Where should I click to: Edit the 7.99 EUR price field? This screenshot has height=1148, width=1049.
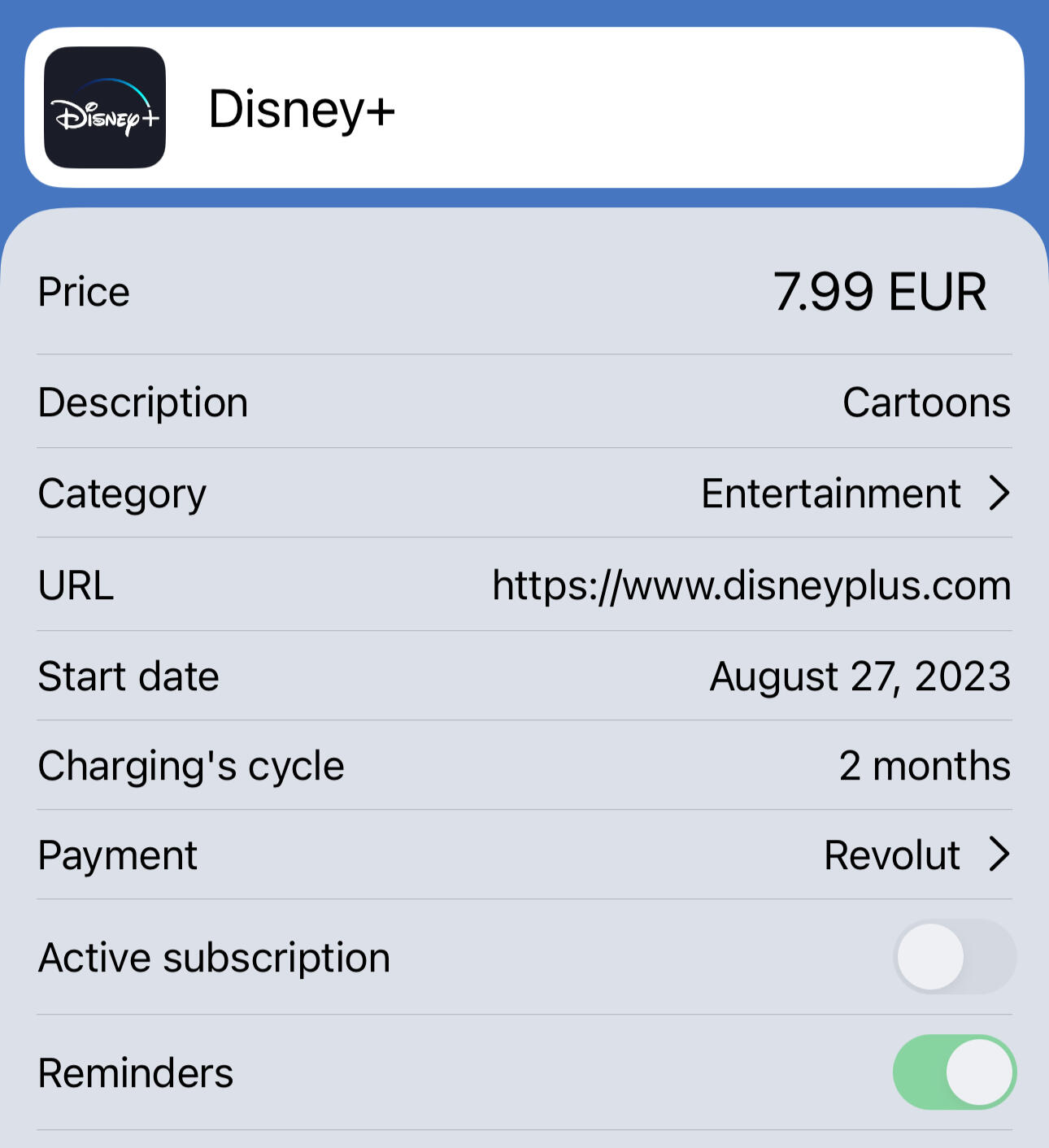[x=879, y=292]
